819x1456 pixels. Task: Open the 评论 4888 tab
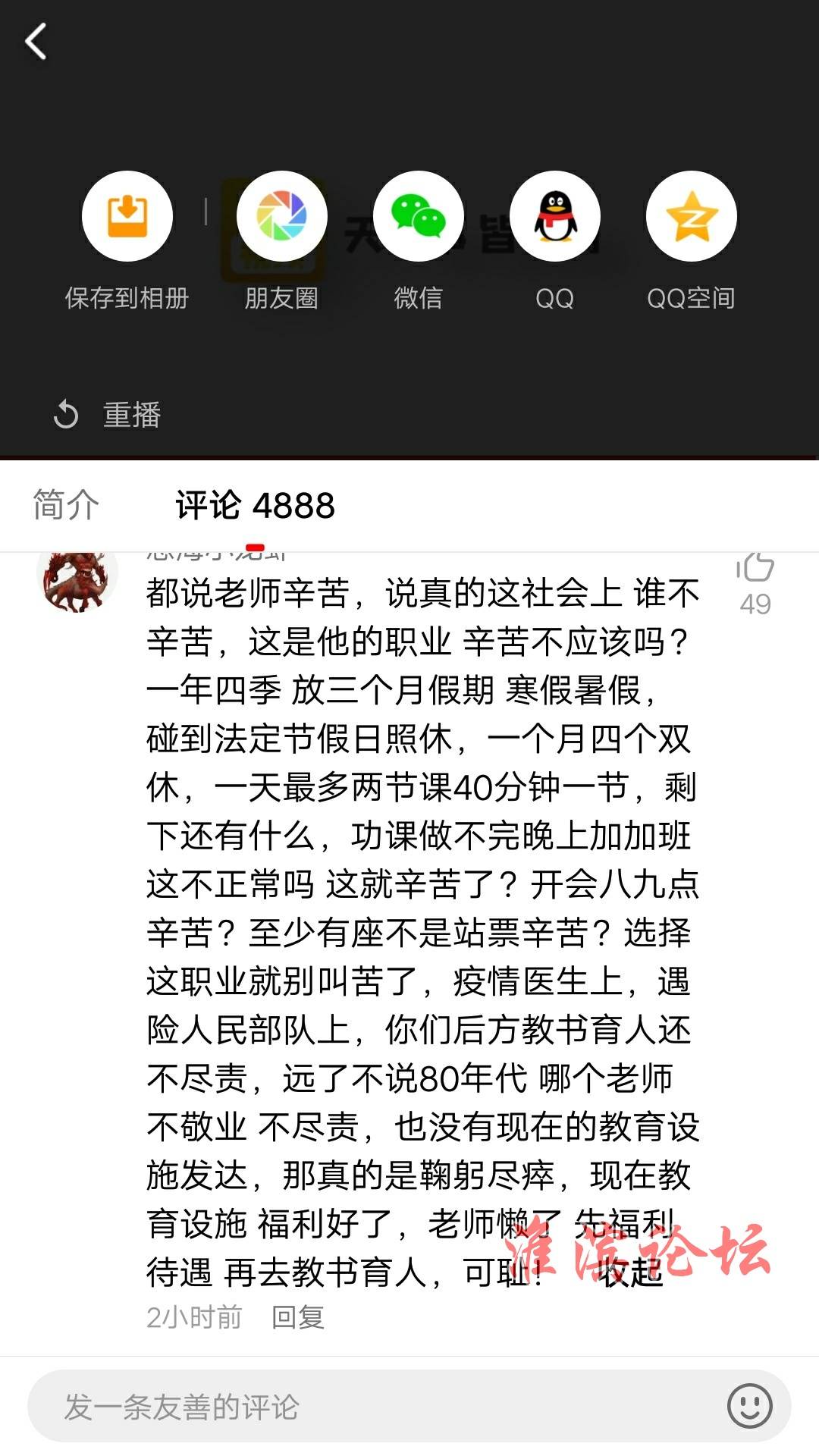[x=255, y=505]
